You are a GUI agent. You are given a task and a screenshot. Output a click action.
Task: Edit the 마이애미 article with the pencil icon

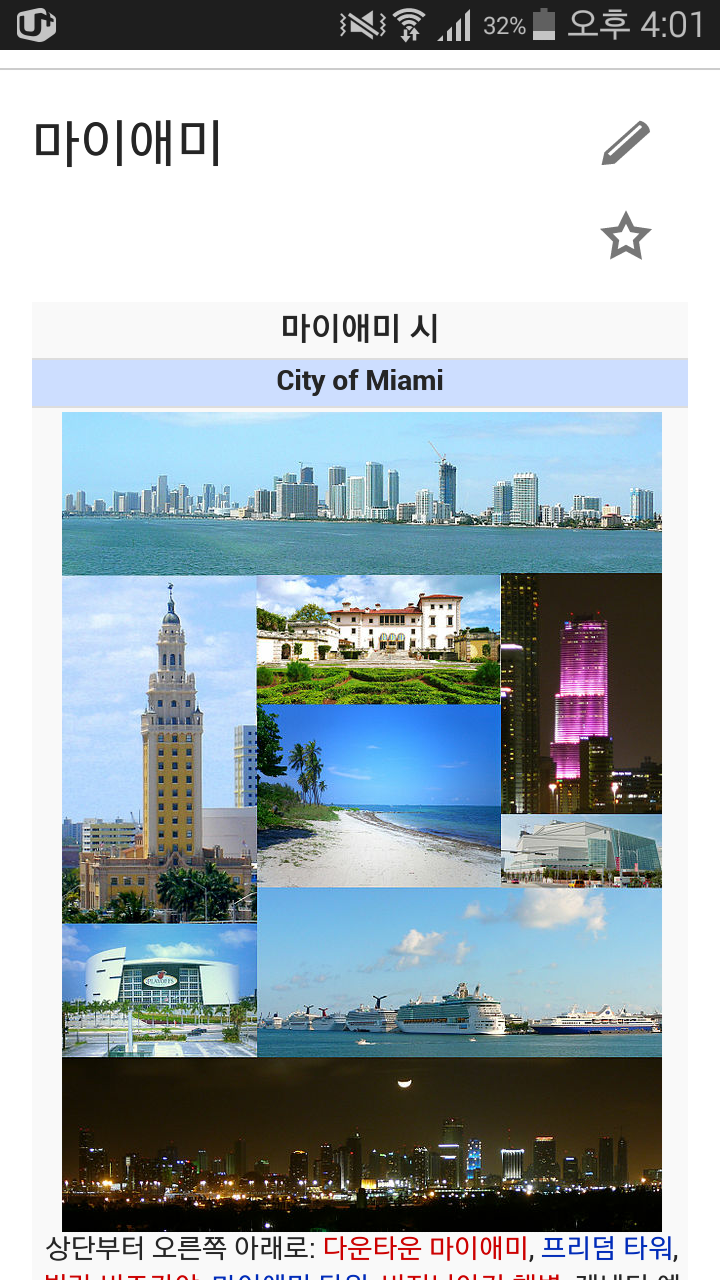pyautogui.click(x=626, y=143)
